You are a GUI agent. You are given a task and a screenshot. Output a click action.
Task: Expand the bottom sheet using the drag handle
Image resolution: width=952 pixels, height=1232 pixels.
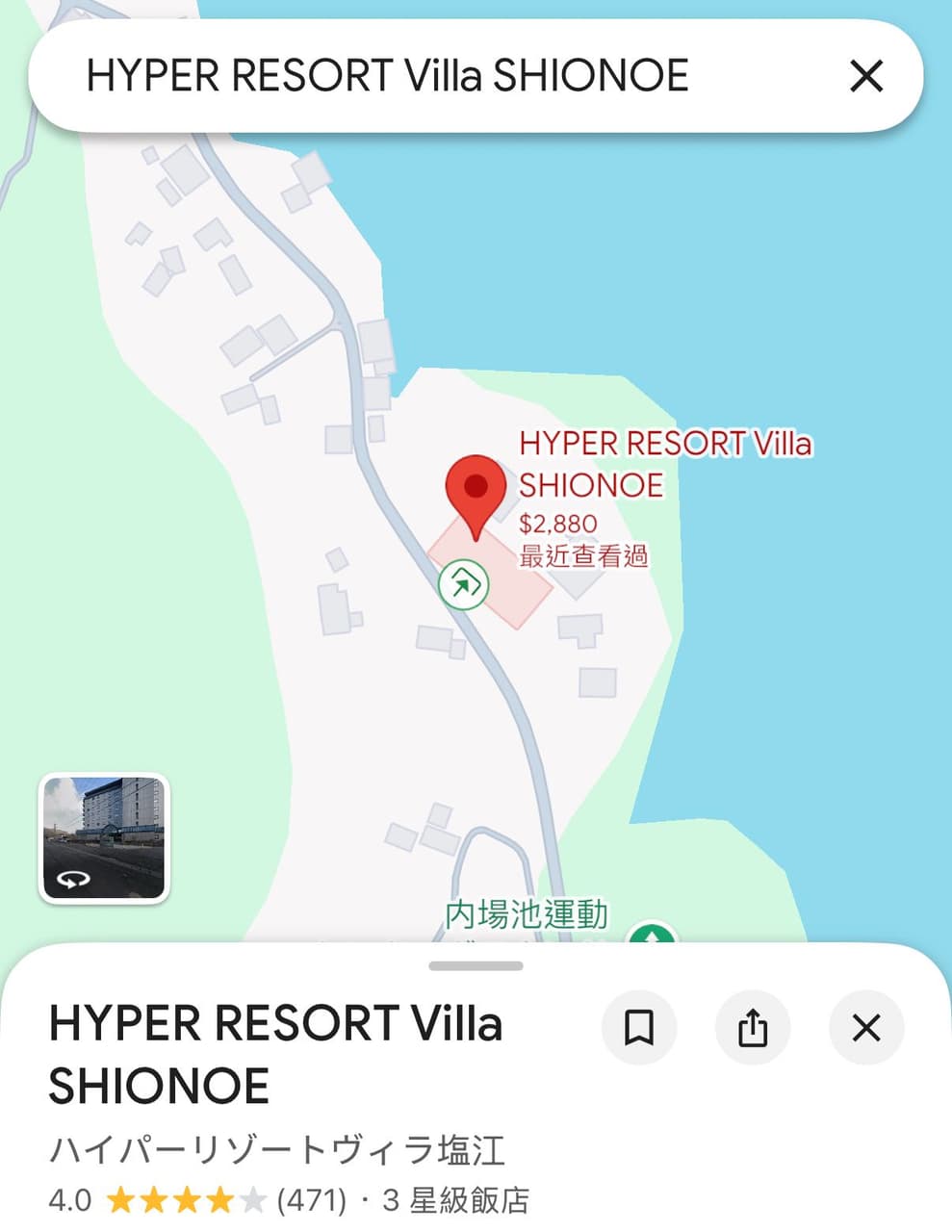tap(476, 965)
